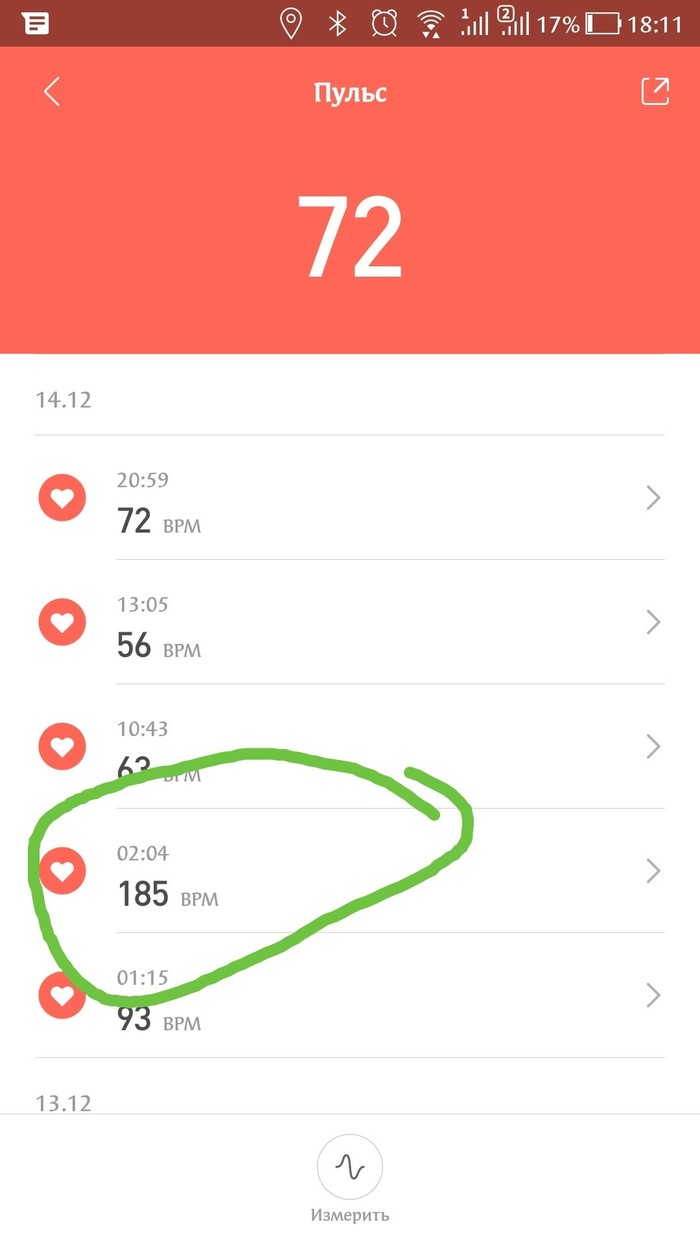Go back from the Пульс screen
Screen dimensions: 700x1244
[52, 92]
